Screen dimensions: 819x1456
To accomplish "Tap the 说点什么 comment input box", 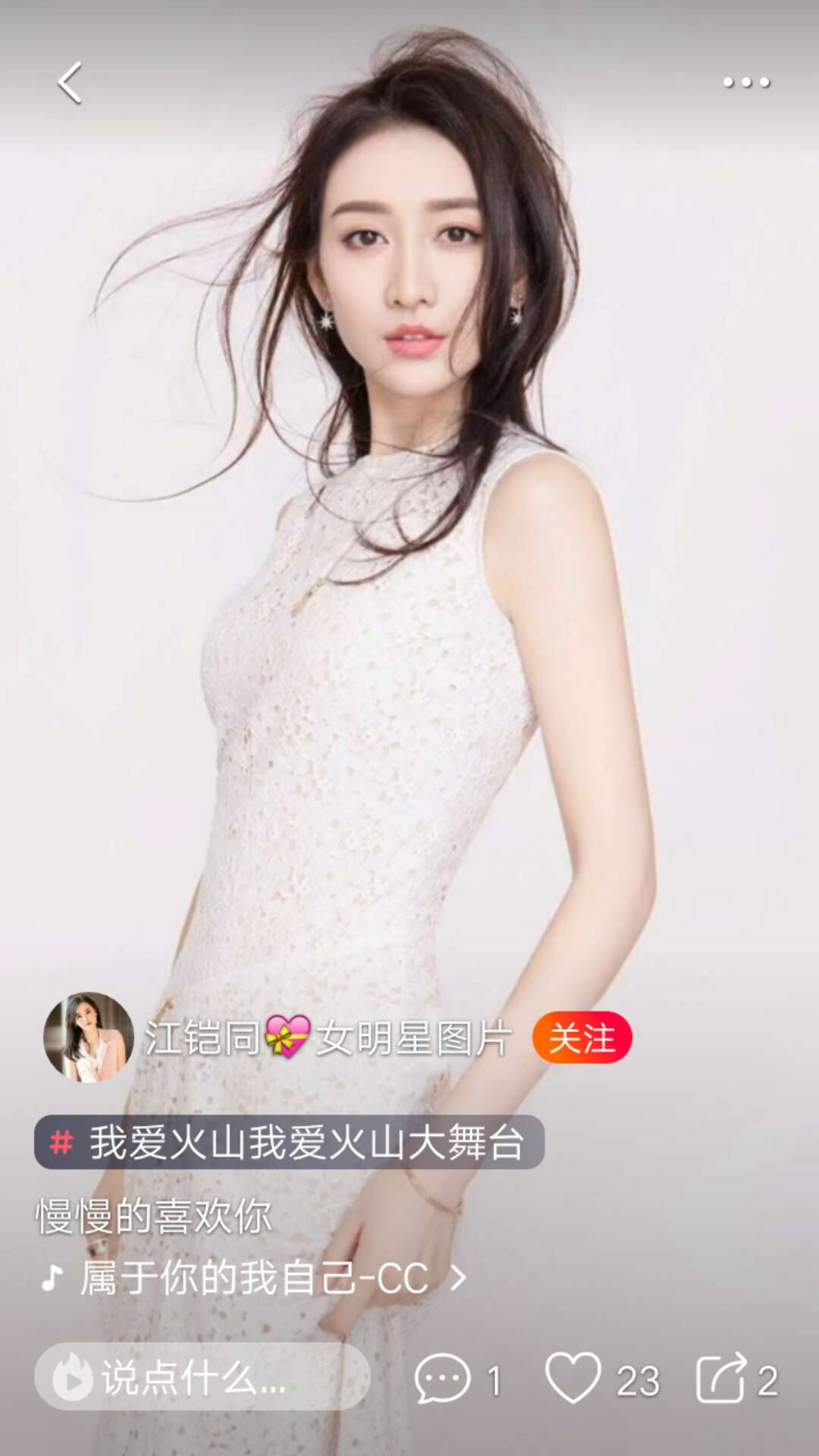I will coord(202,1378).
